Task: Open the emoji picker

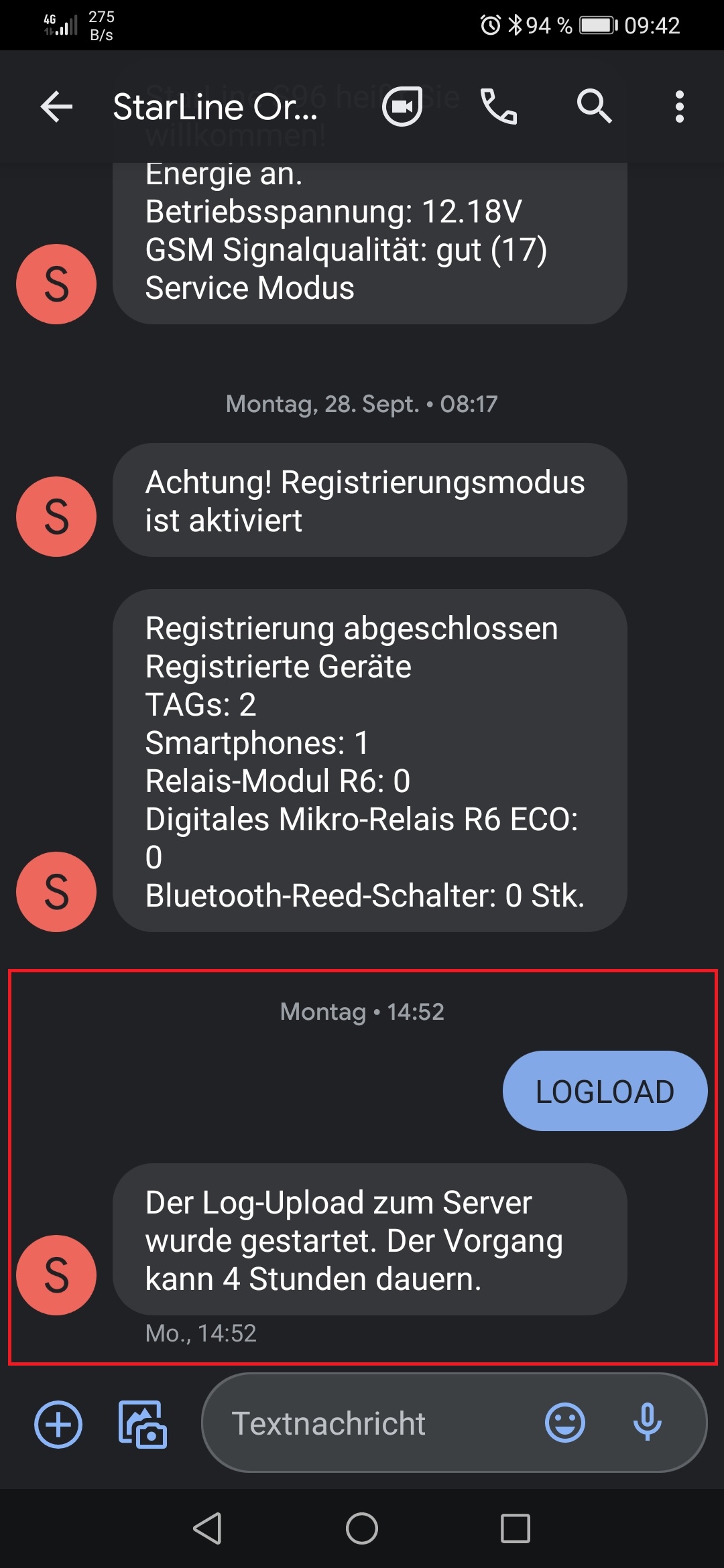Action: pyautogui.click(x=565, y=1423)
